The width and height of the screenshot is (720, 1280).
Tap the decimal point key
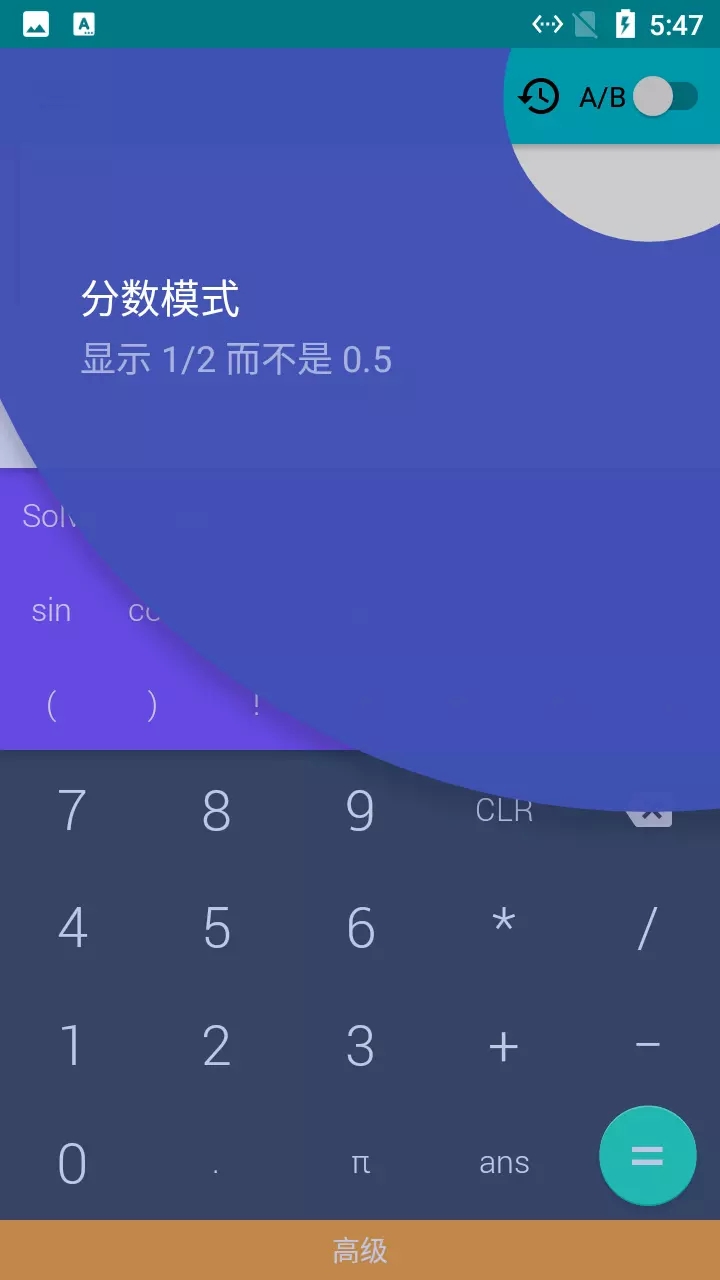tap(217, 1162)
